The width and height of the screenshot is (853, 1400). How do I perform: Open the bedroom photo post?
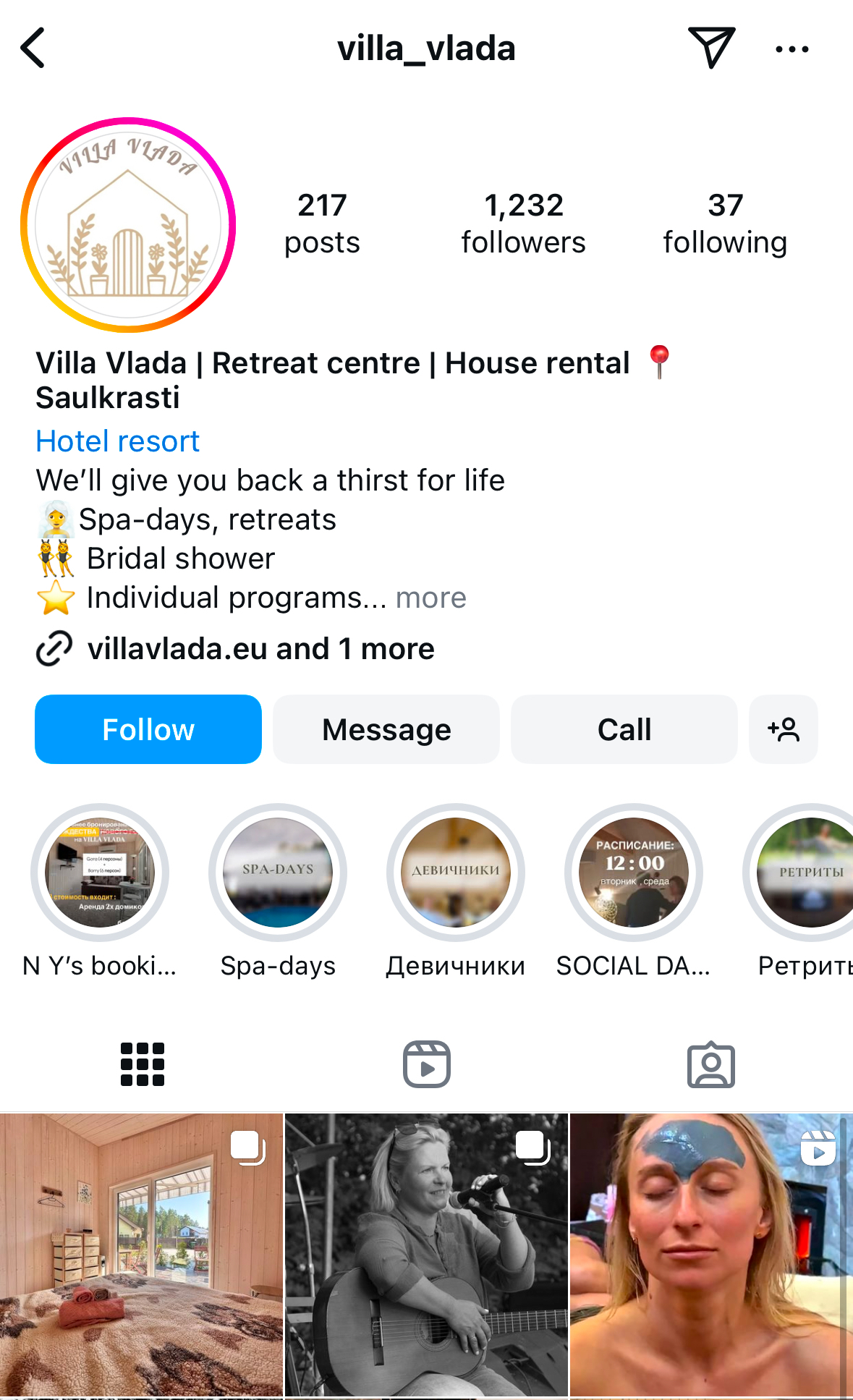(141, 1255)
